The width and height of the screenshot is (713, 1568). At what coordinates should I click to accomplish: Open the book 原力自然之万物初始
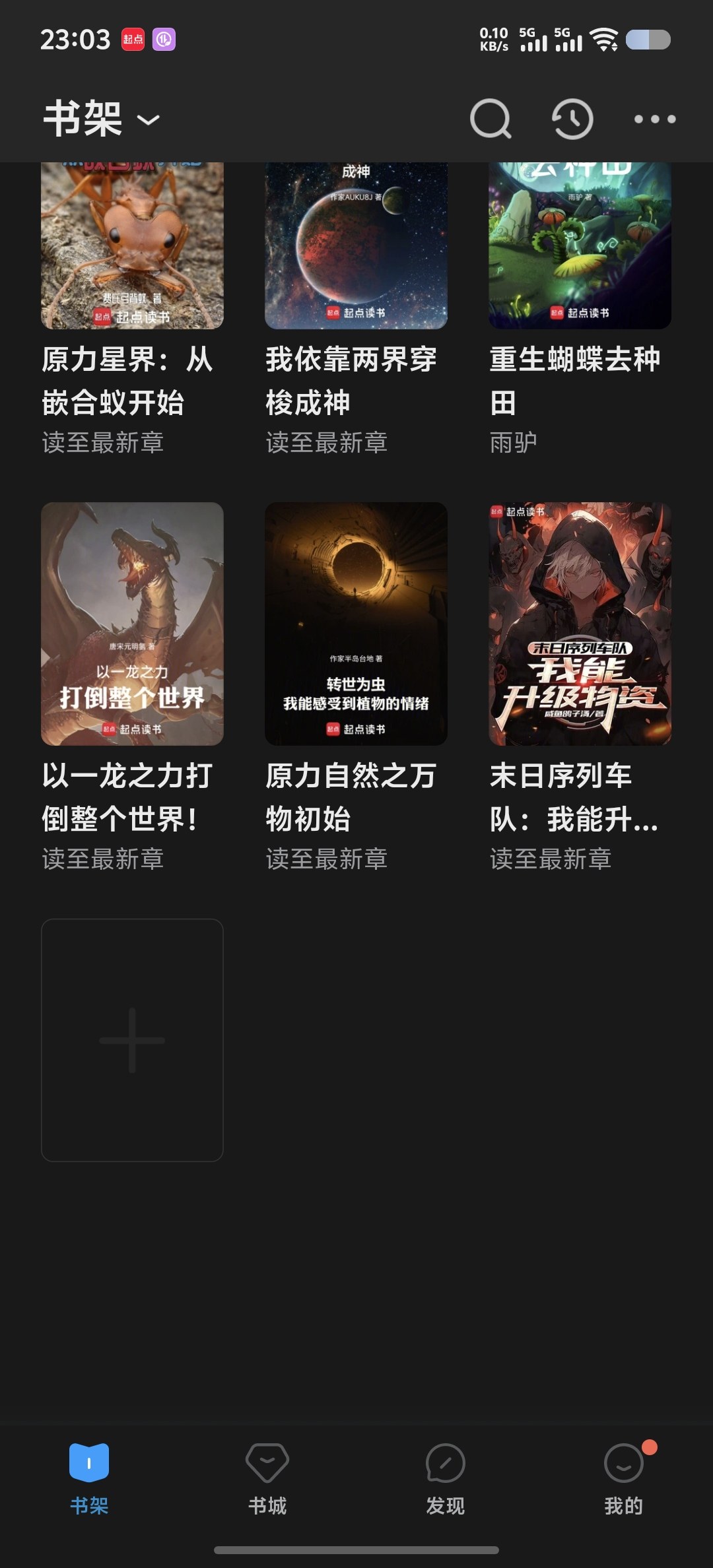click(356, 624)
